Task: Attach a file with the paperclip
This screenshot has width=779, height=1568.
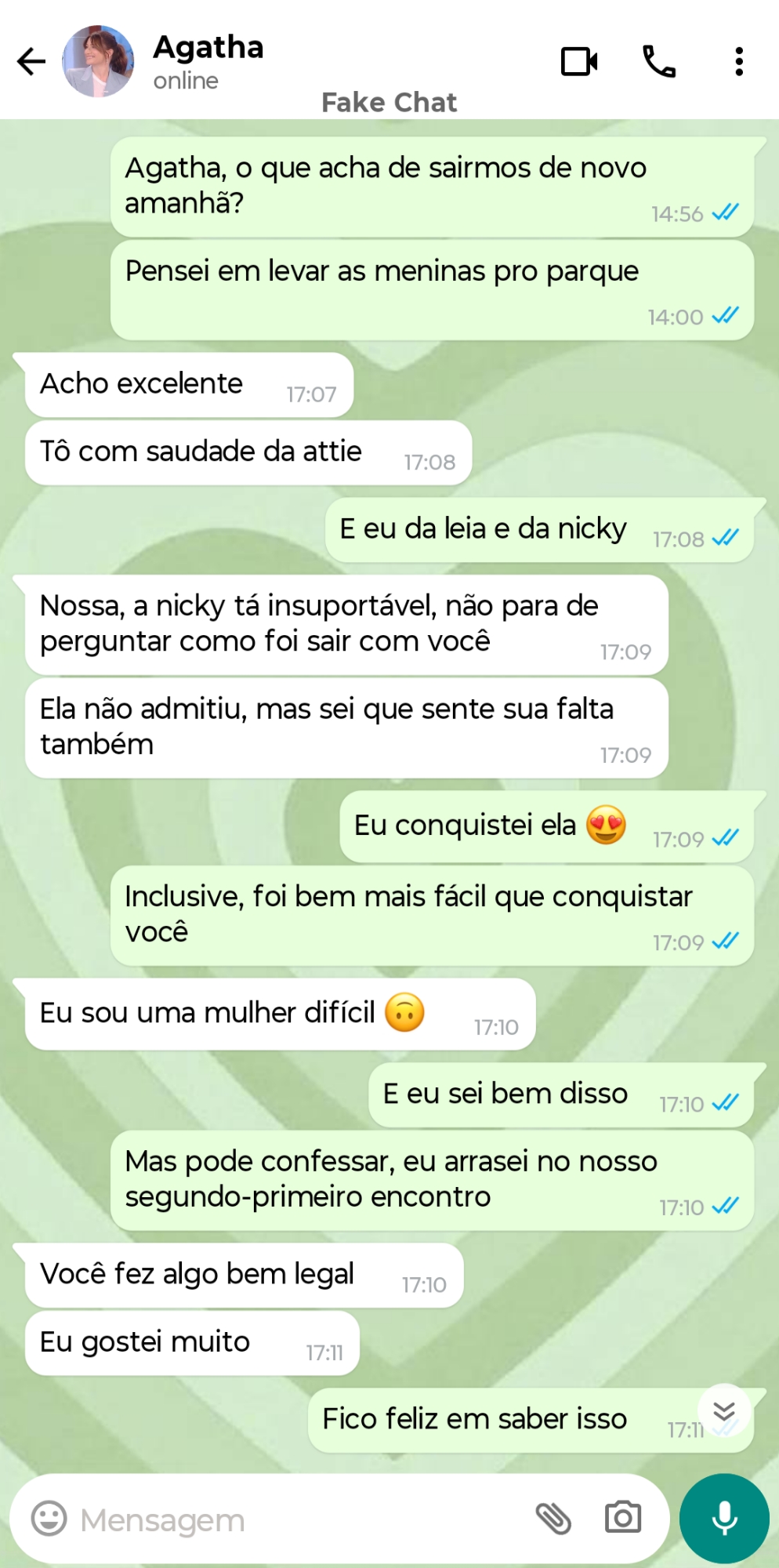Action: (553, 1519)
